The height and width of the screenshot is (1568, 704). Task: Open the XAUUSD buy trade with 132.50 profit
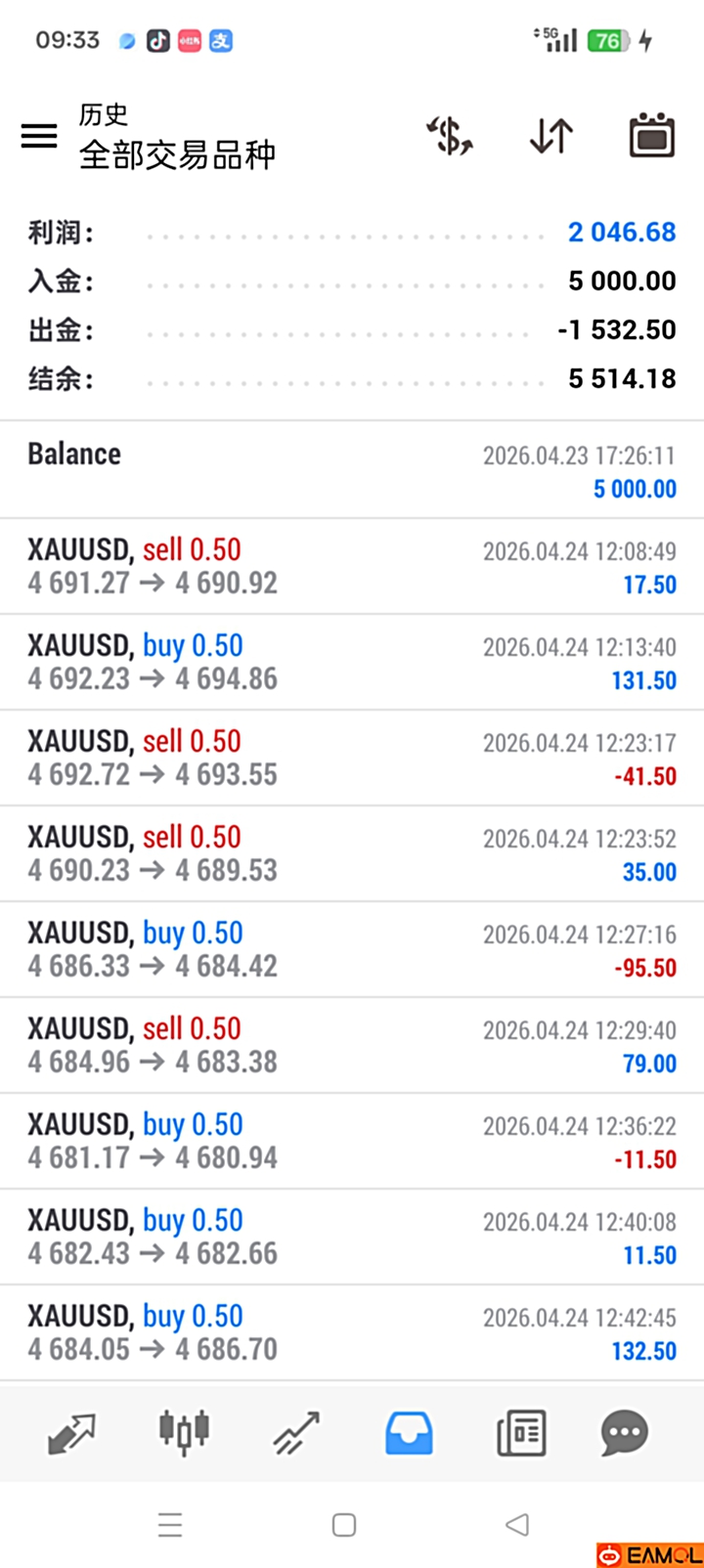pyautogui.click(x=352, y=1332)
